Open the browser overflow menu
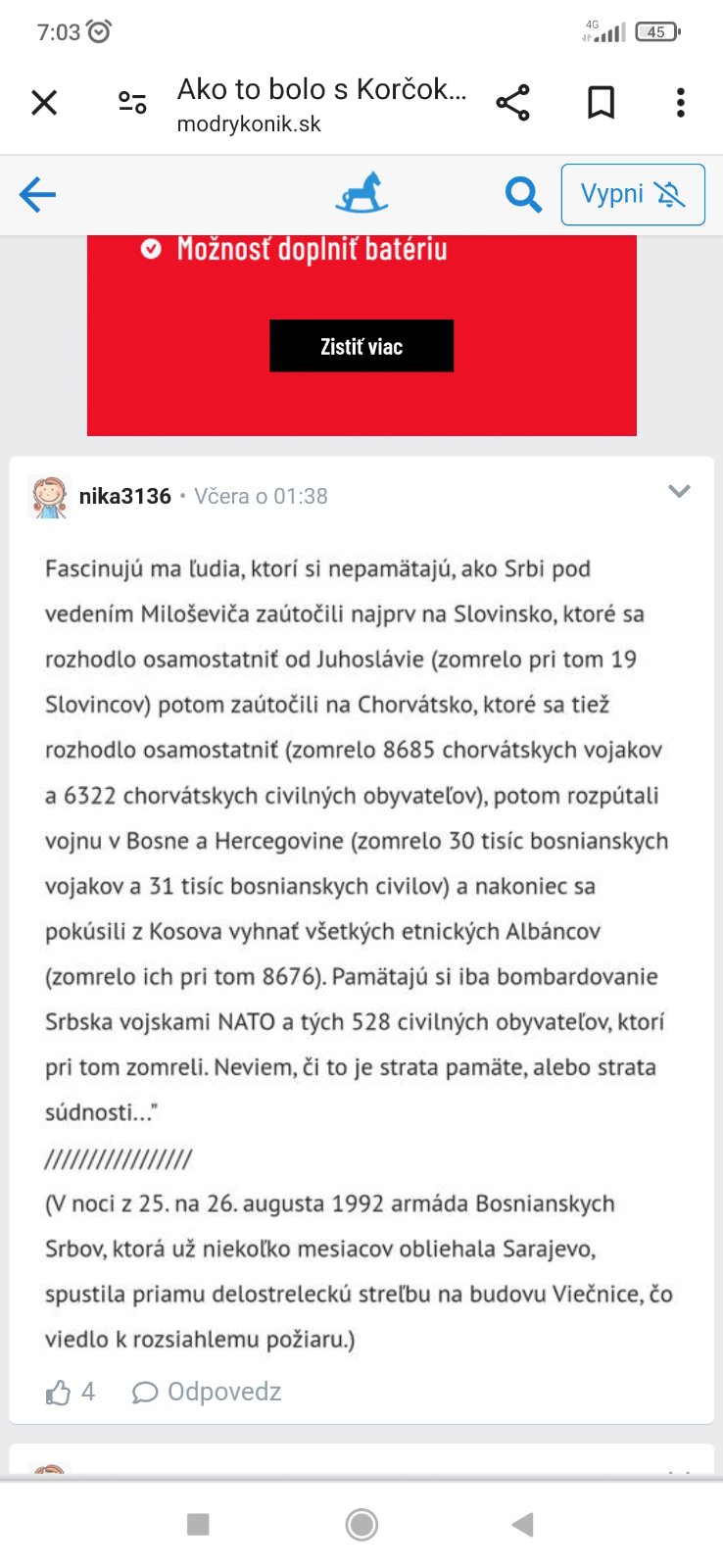 click(x=680, y=103)
